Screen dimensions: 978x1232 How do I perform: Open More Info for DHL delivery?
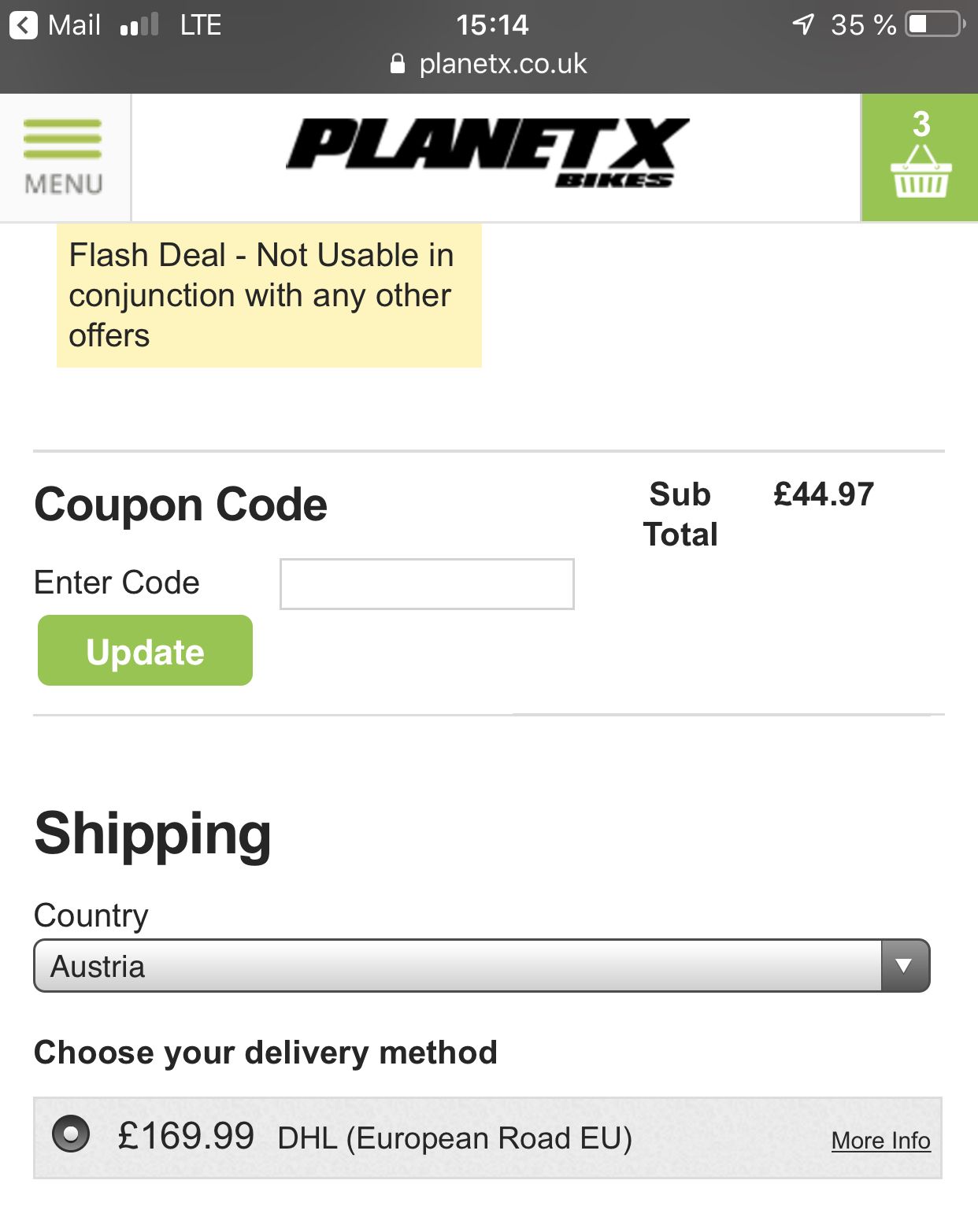click(x=880, y=1141)
